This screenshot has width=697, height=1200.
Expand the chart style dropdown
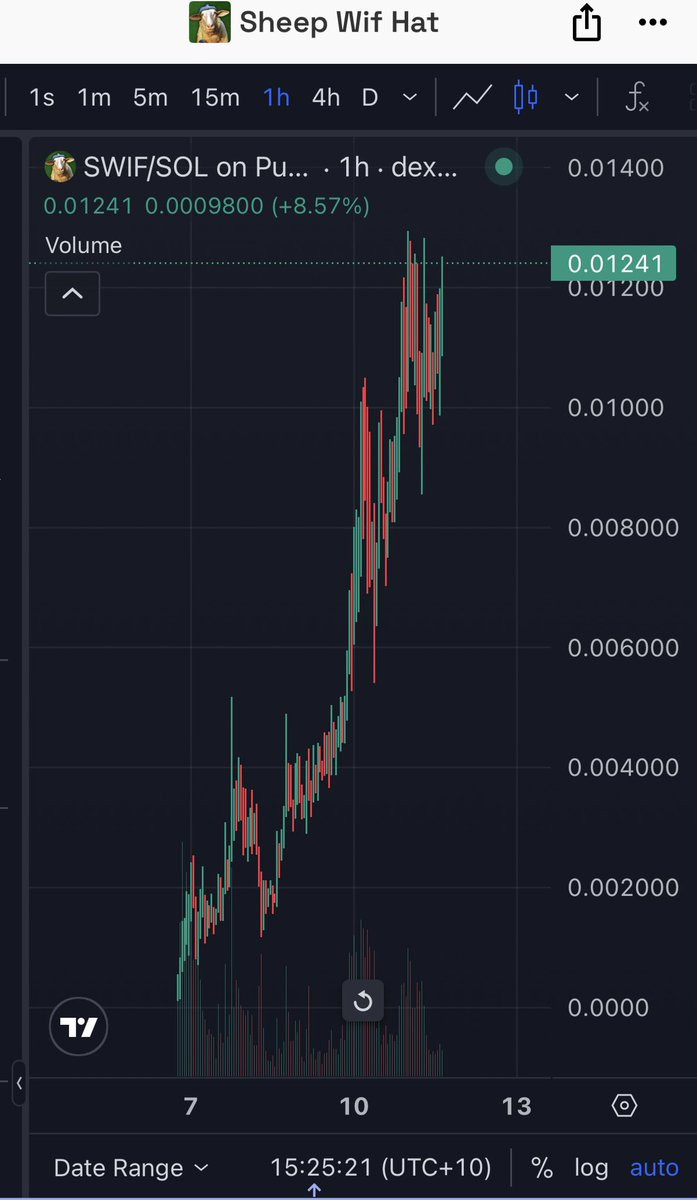tap(572, 97)
